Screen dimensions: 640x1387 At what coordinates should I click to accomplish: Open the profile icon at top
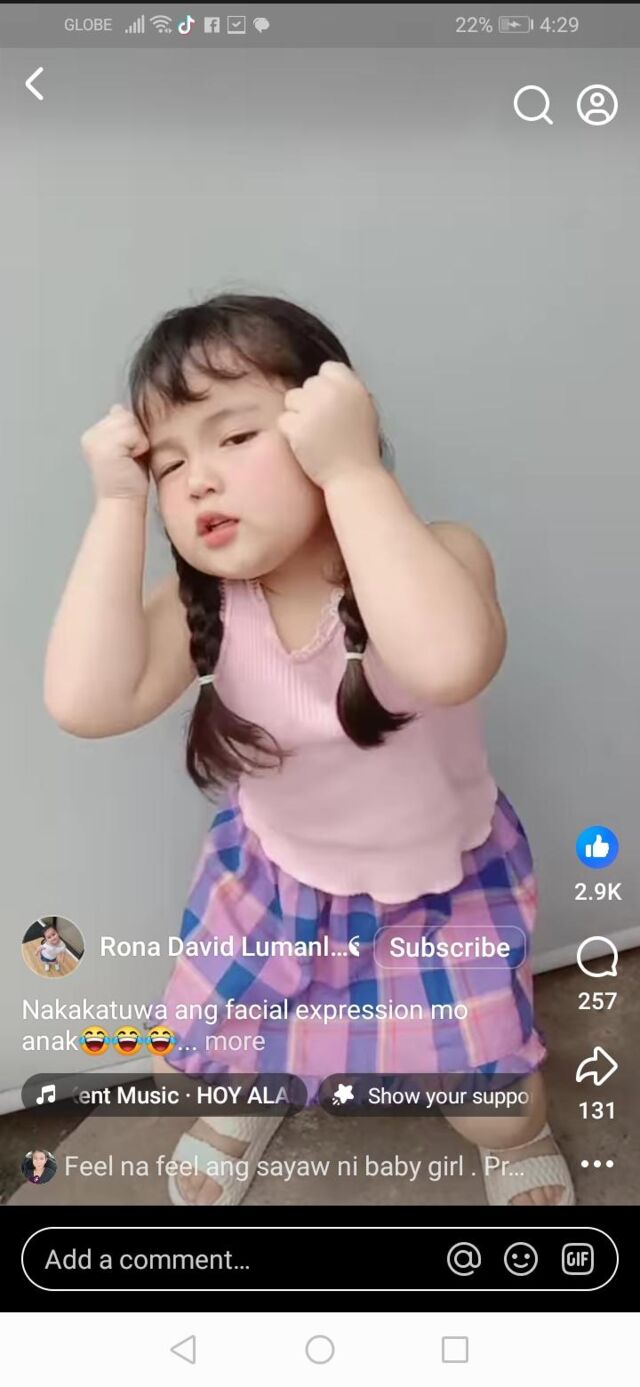click(x=597, y=104)
